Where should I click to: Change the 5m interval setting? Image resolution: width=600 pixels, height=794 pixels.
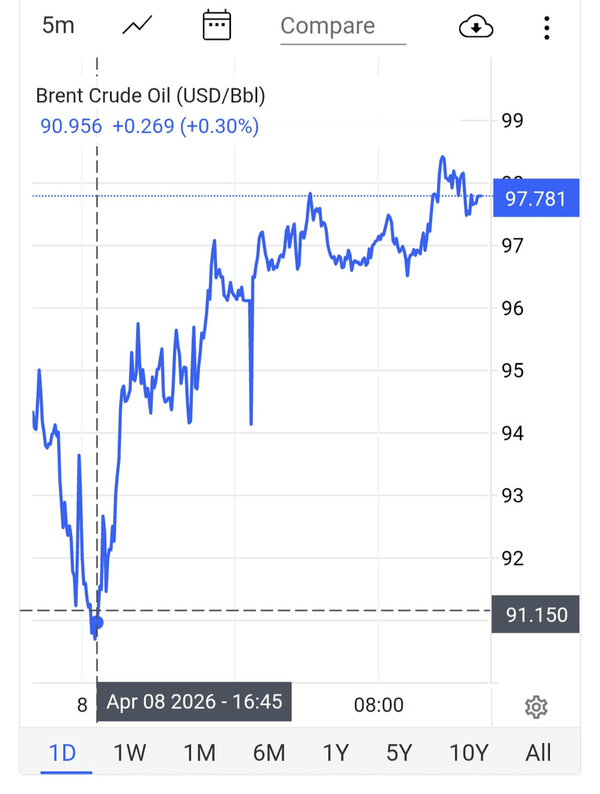(58, 26)
